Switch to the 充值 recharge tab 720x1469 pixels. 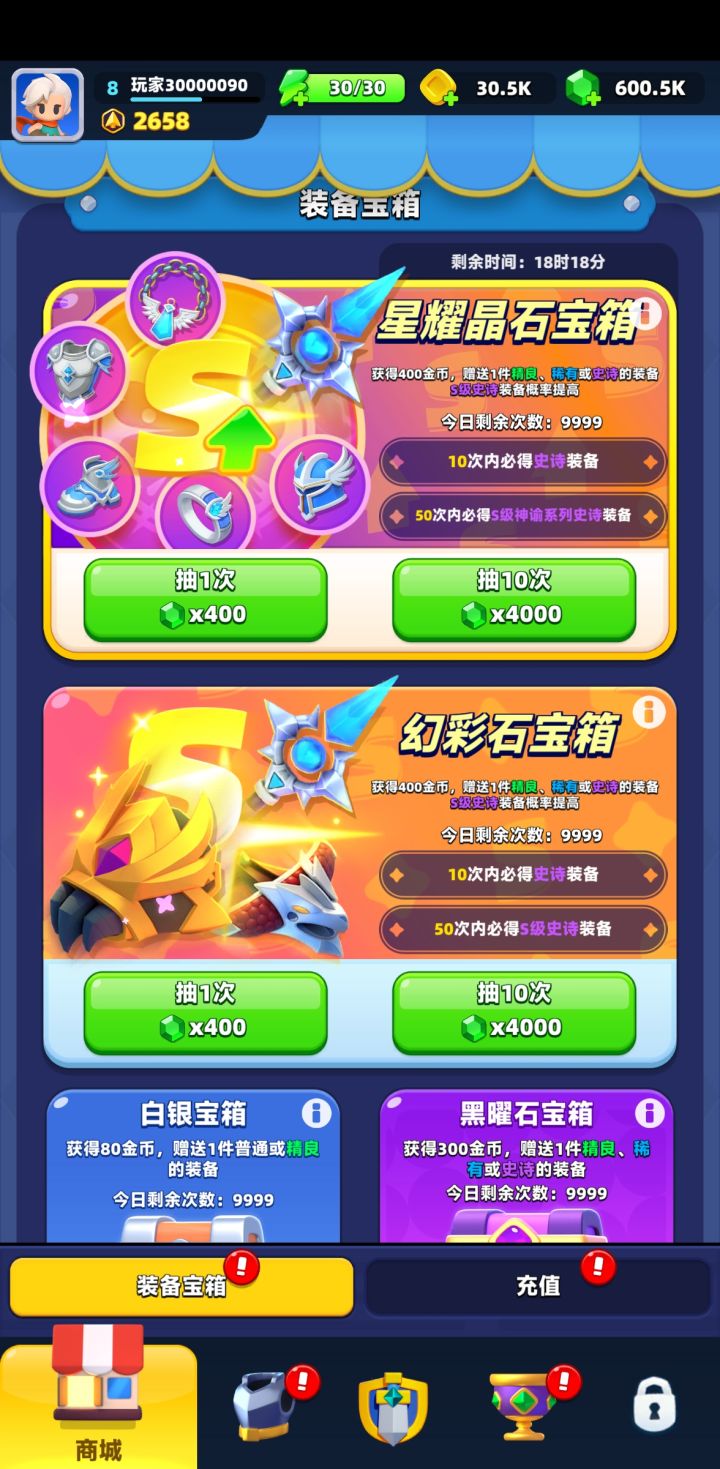pyautogui.click(x=540, y=1286)
